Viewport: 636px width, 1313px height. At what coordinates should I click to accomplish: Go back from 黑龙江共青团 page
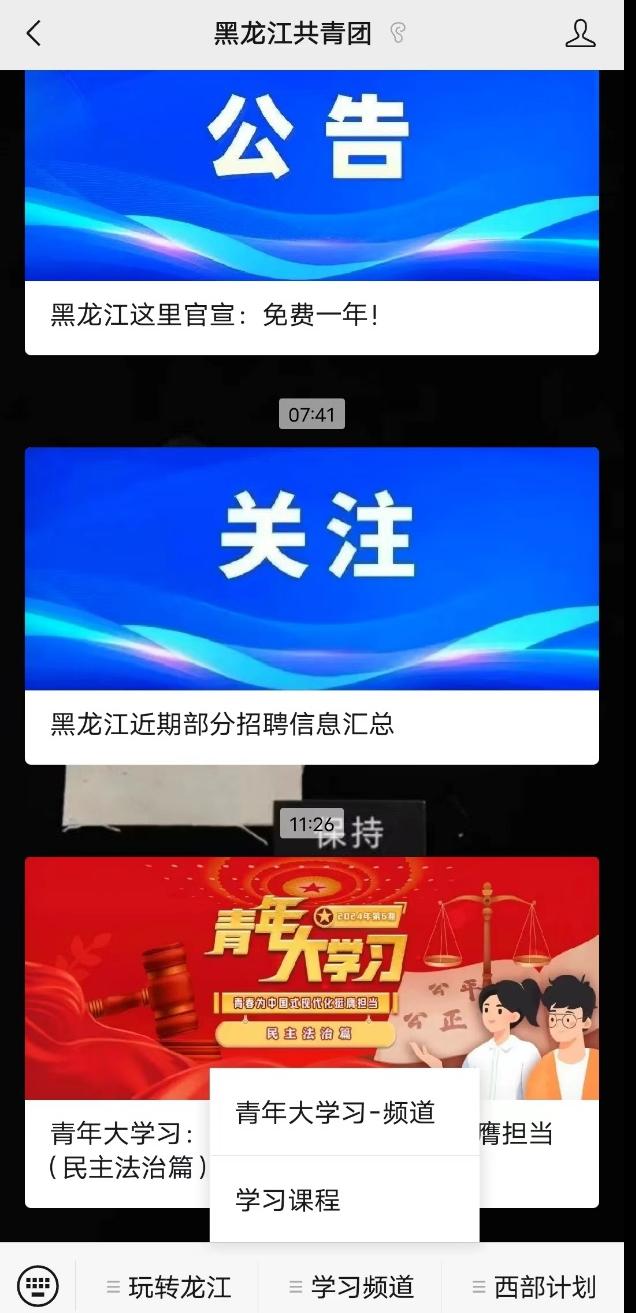pos(34,34)
